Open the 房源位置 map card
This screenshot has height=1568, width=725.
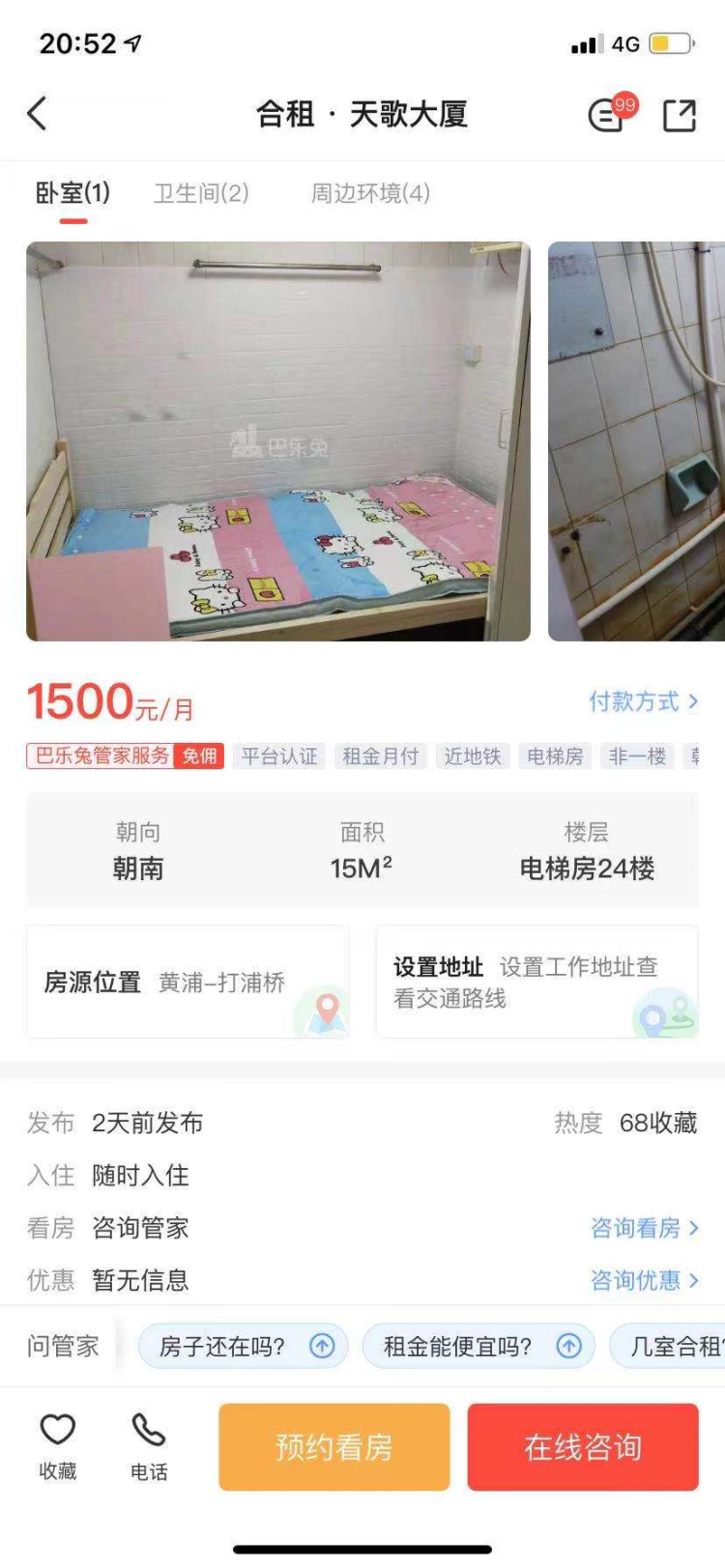click(x=188, y=983)
